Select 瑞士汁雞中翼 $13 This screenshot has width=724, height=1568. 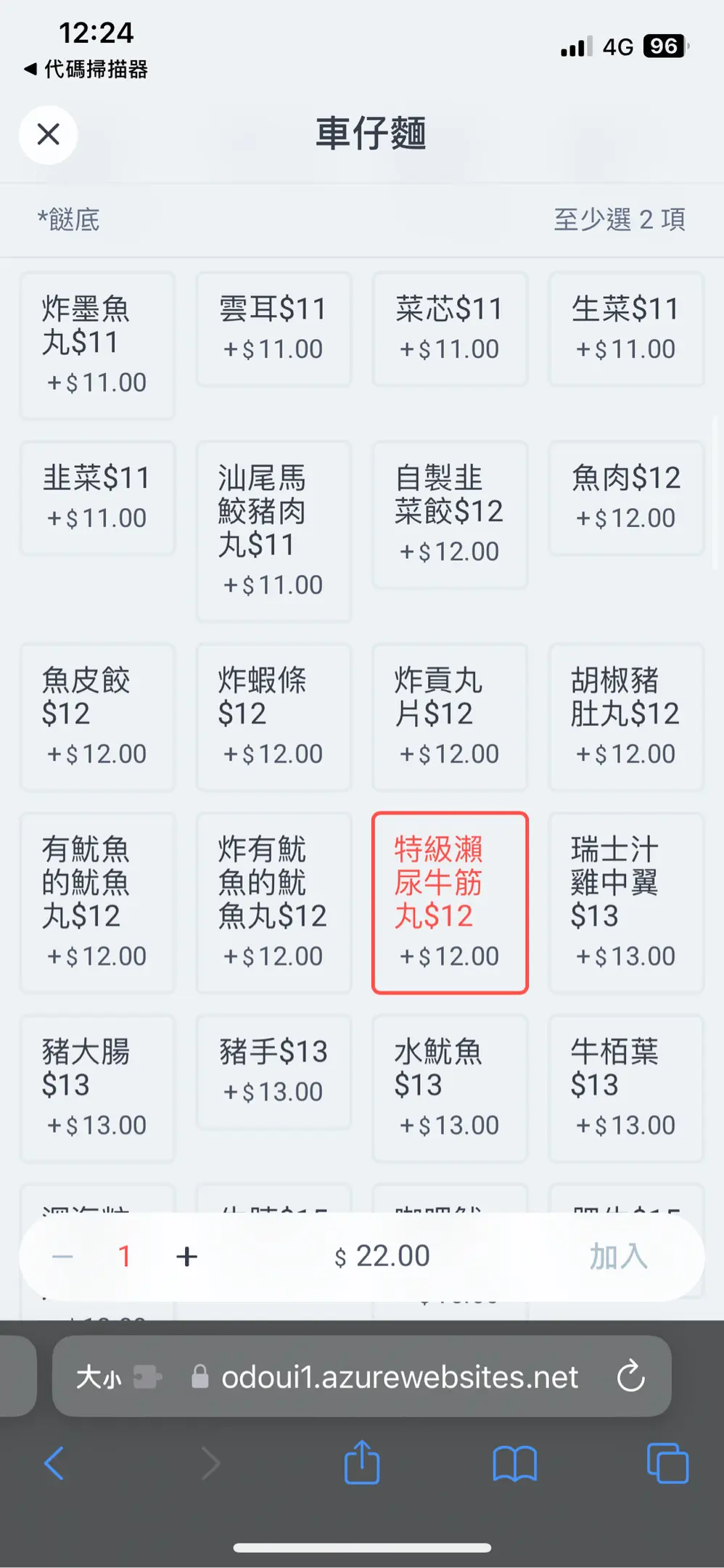point(626,903)
